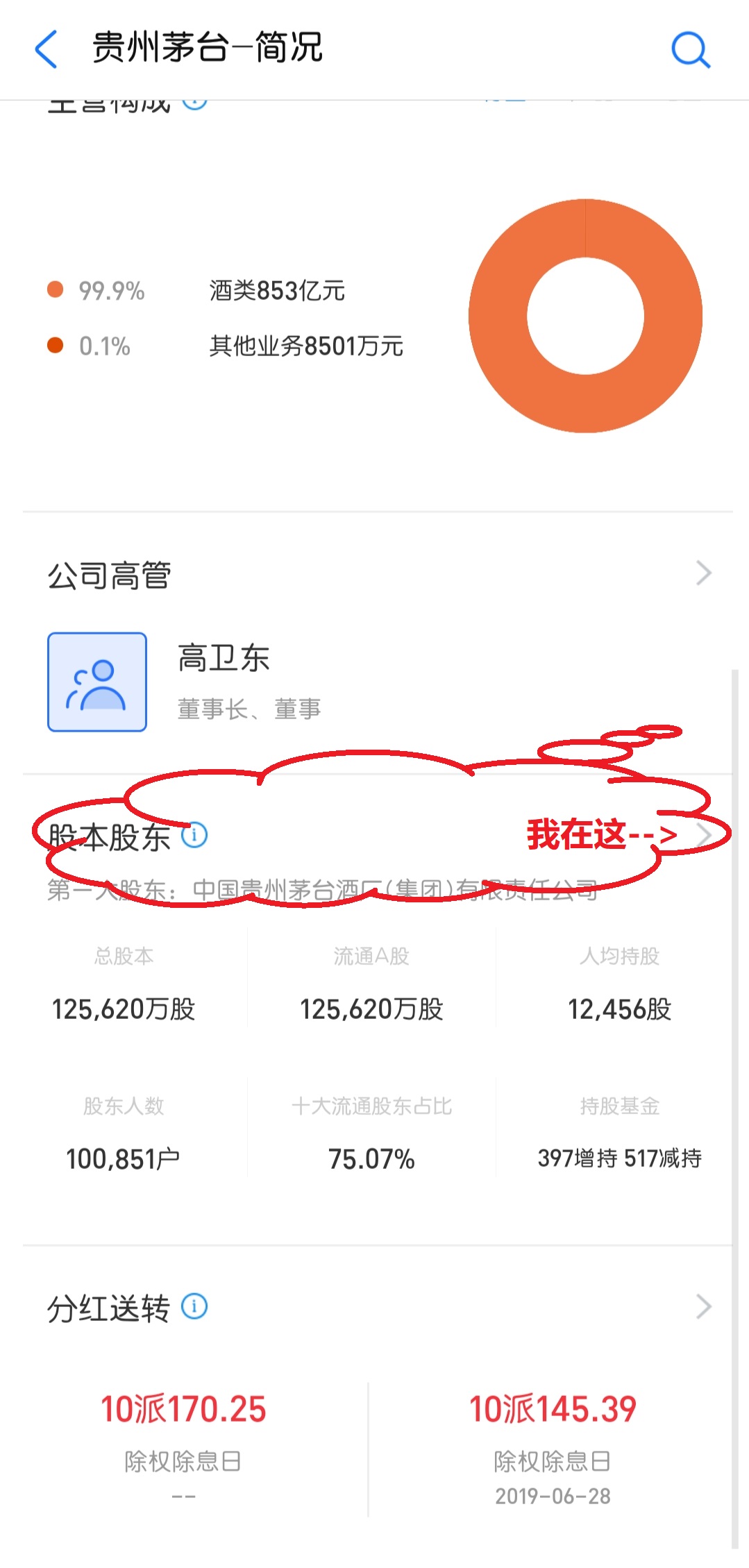Select the 10派145.39 dividend entry
749x1568 pixels.
tap(552, 1409)
